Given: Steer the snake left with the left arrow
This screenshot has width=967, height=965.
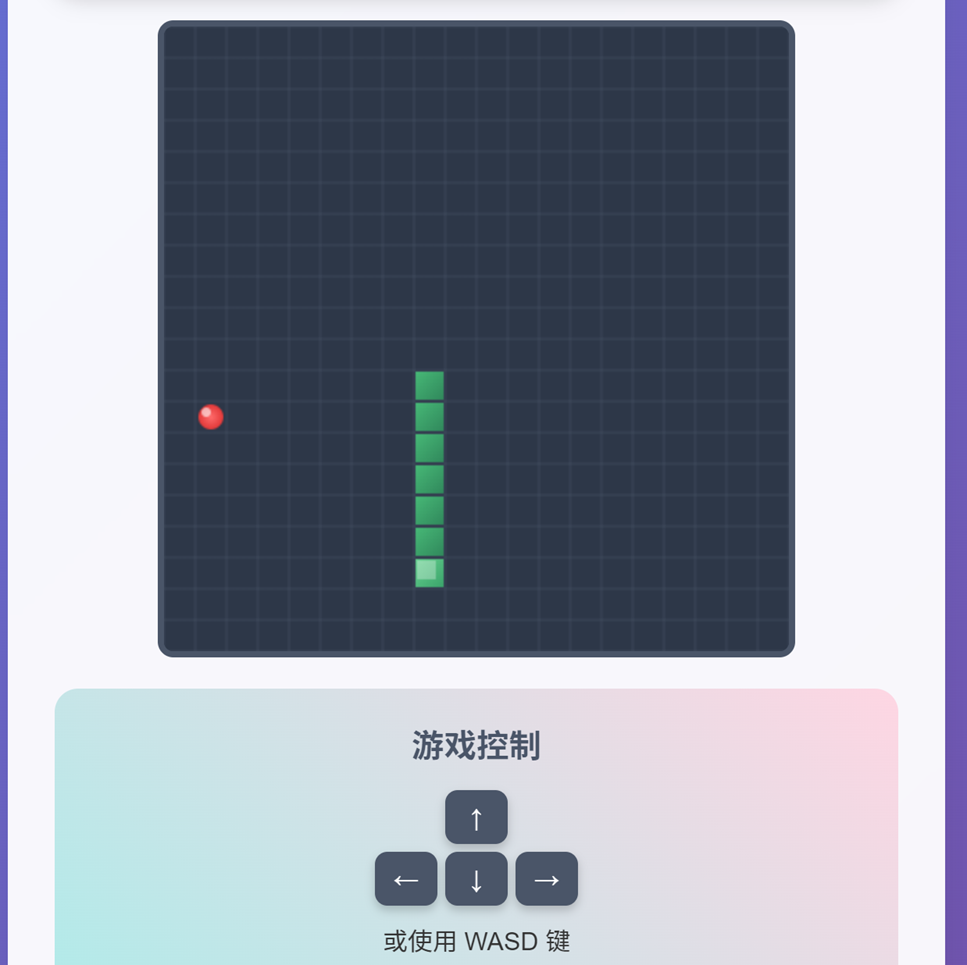Looking at the screenshot, I should click(406, 879).
